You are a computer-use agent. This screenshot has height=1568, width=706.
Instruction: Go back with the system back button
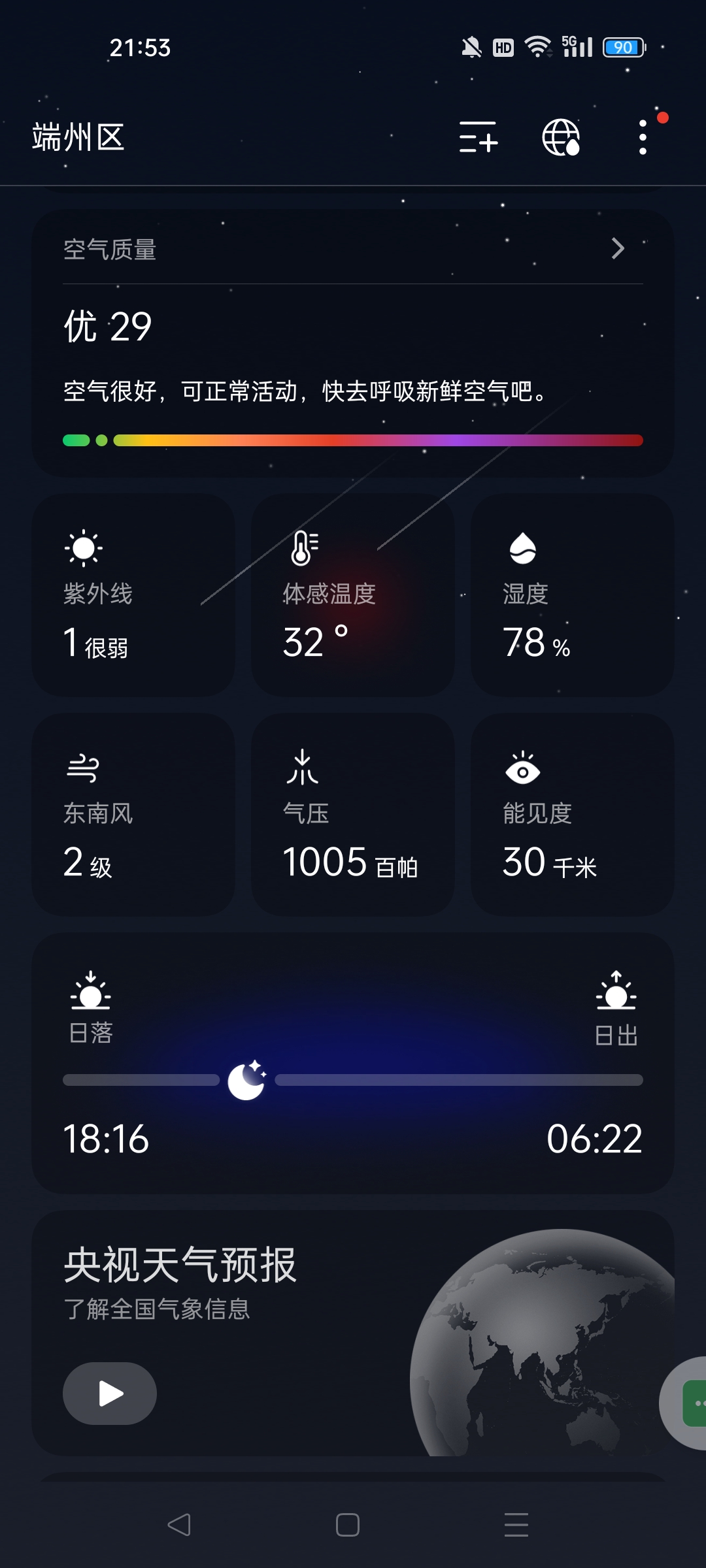click(x=179, y=1525)
